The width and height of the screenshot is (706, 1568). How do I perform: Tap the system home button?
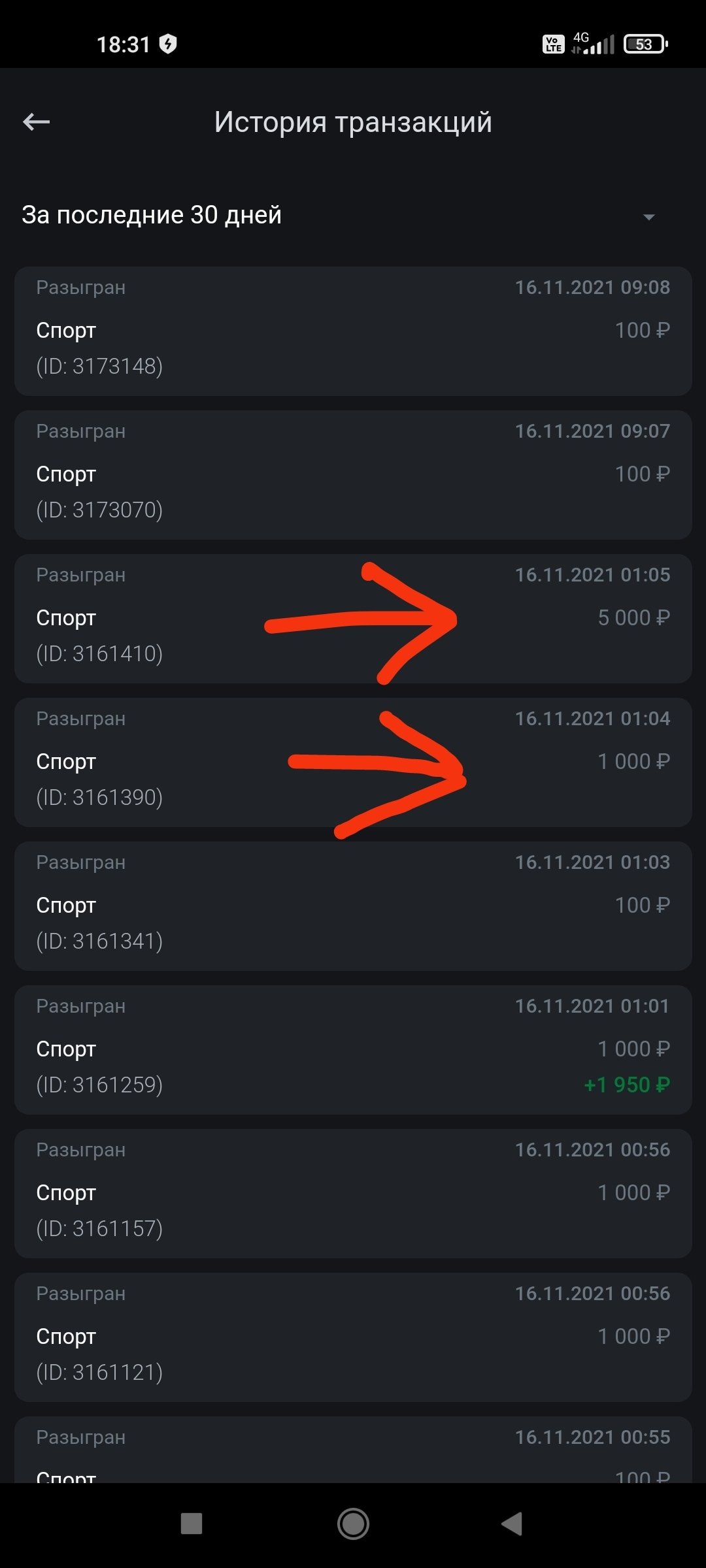(353, 1524)
